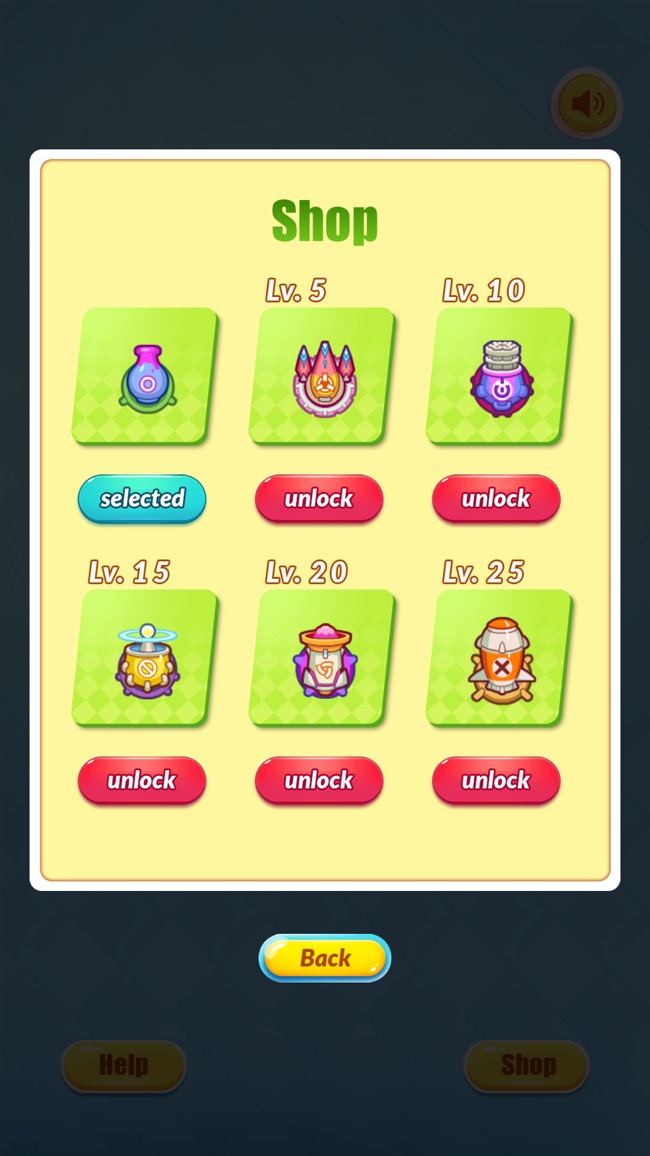Tap the selected button under first item
The image size is (650, 1156).
tap(142, 498)
